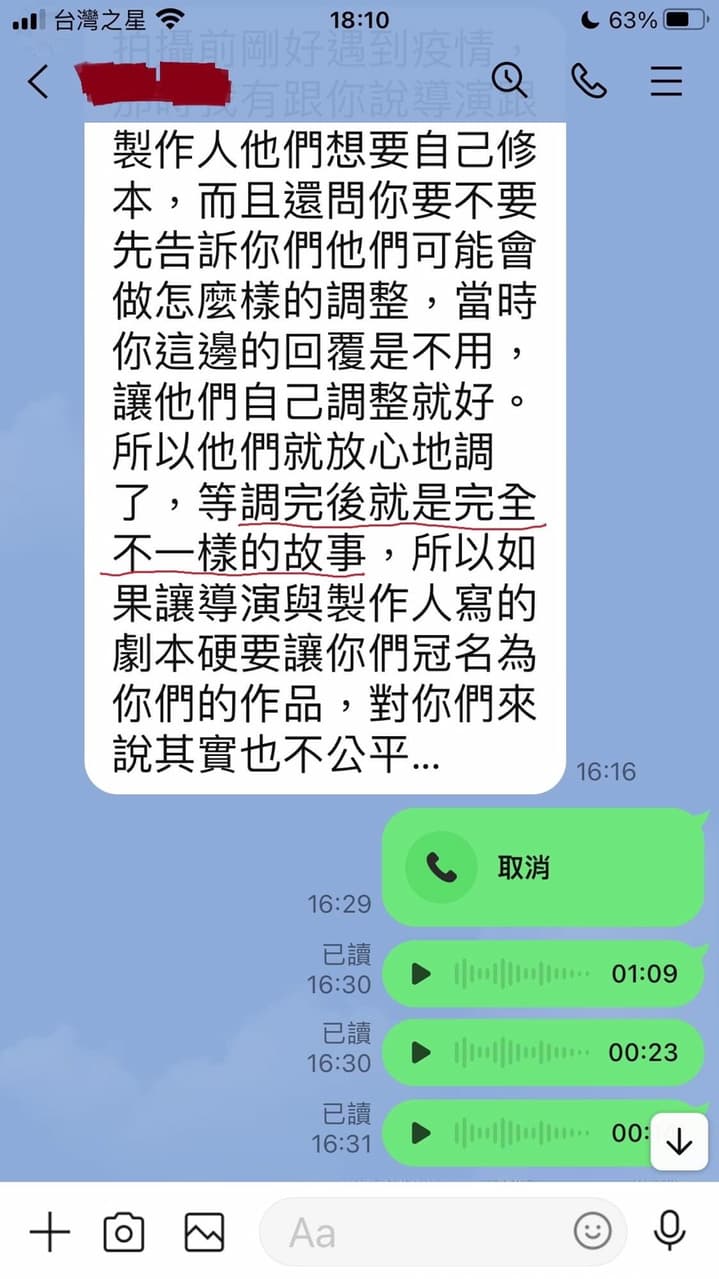
Task: Open the emoji and sticker picker
Action: pos(592,1232)
